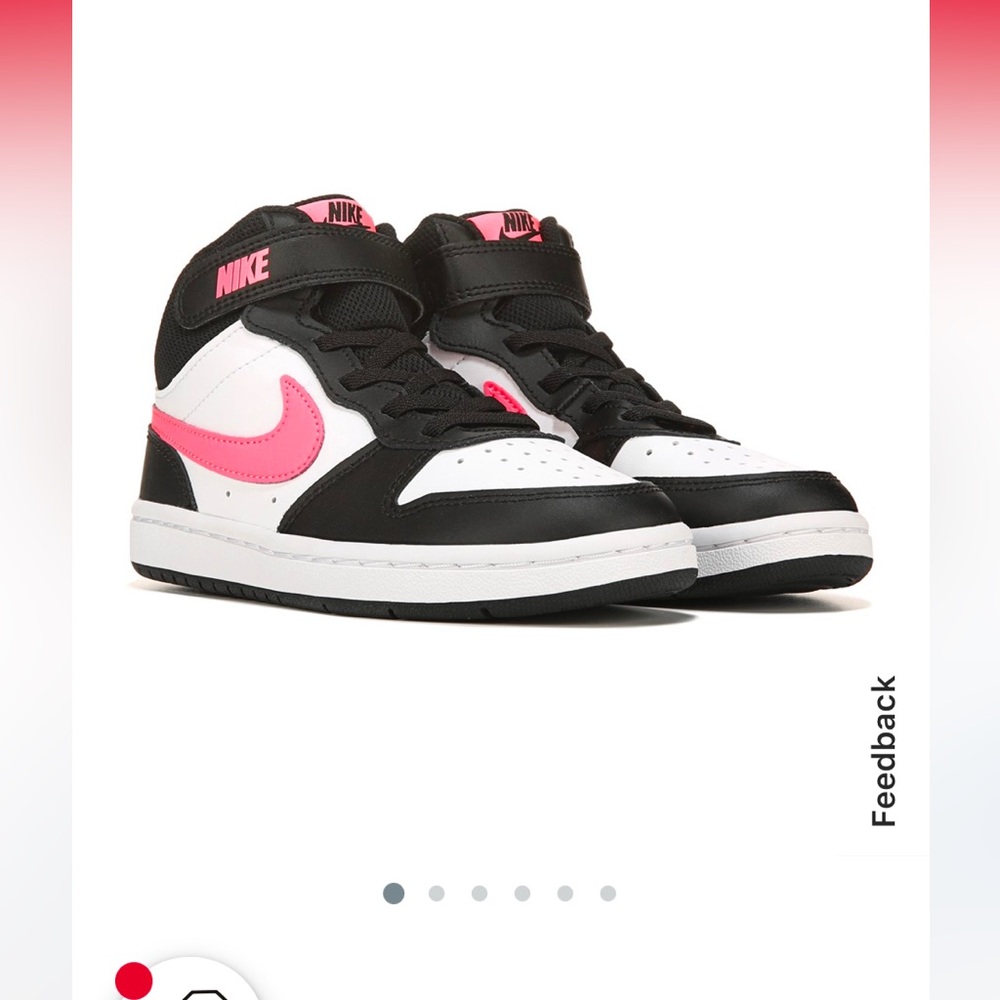Open the Feedback side tab
Image resolution: width=1000 pixels, height=1000 pixels.
(884, 751)
